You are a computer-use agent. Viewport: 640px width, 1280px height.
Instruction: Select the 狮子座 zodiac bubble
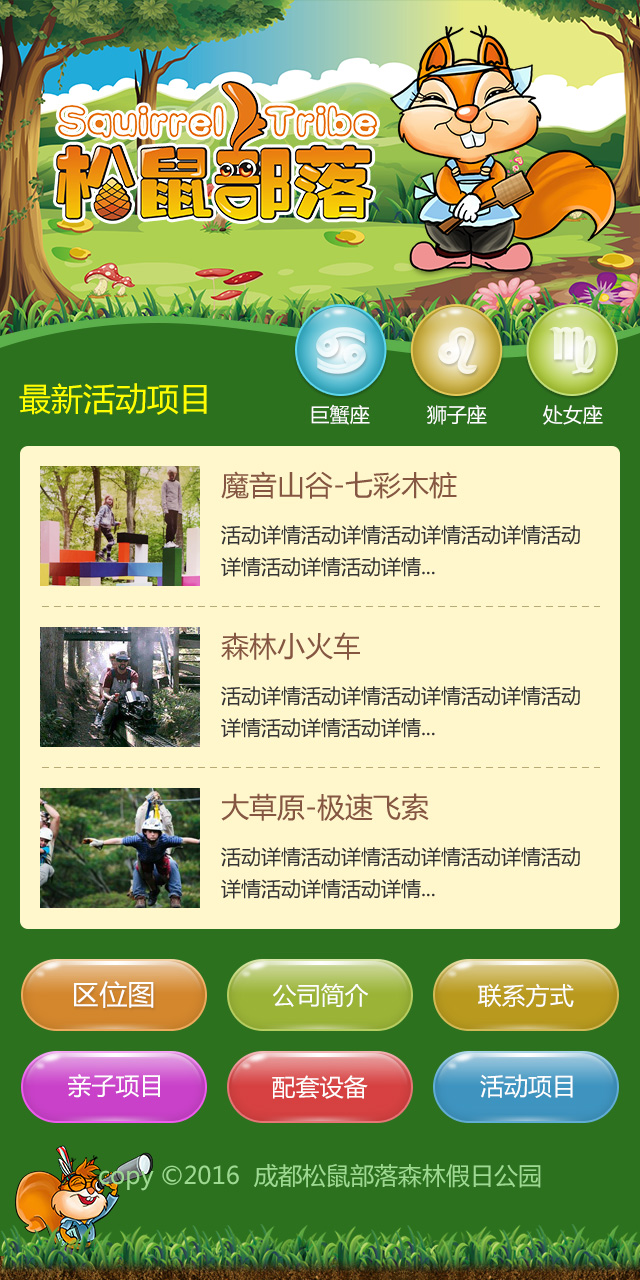coord(456,351)
